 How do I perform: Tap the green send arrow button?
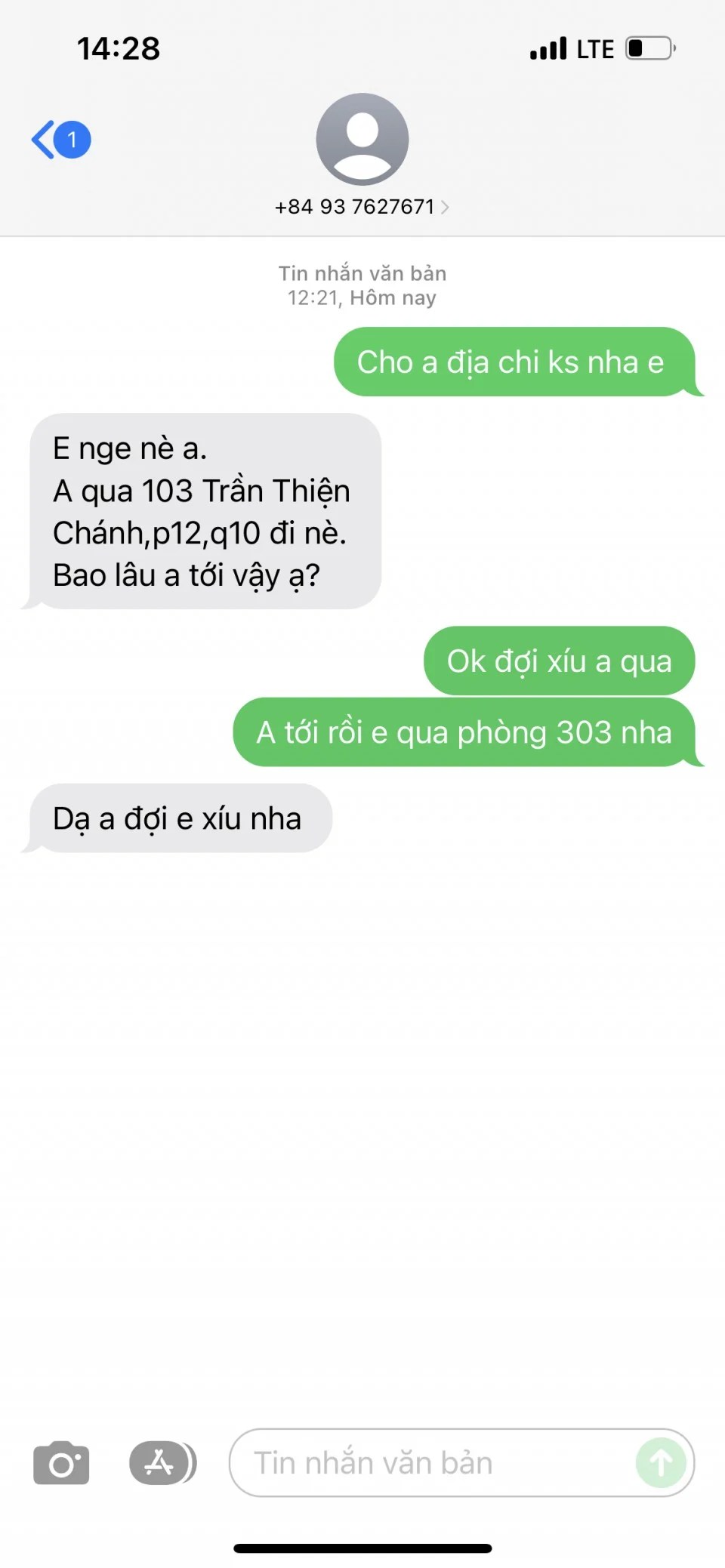(661, 1463)
